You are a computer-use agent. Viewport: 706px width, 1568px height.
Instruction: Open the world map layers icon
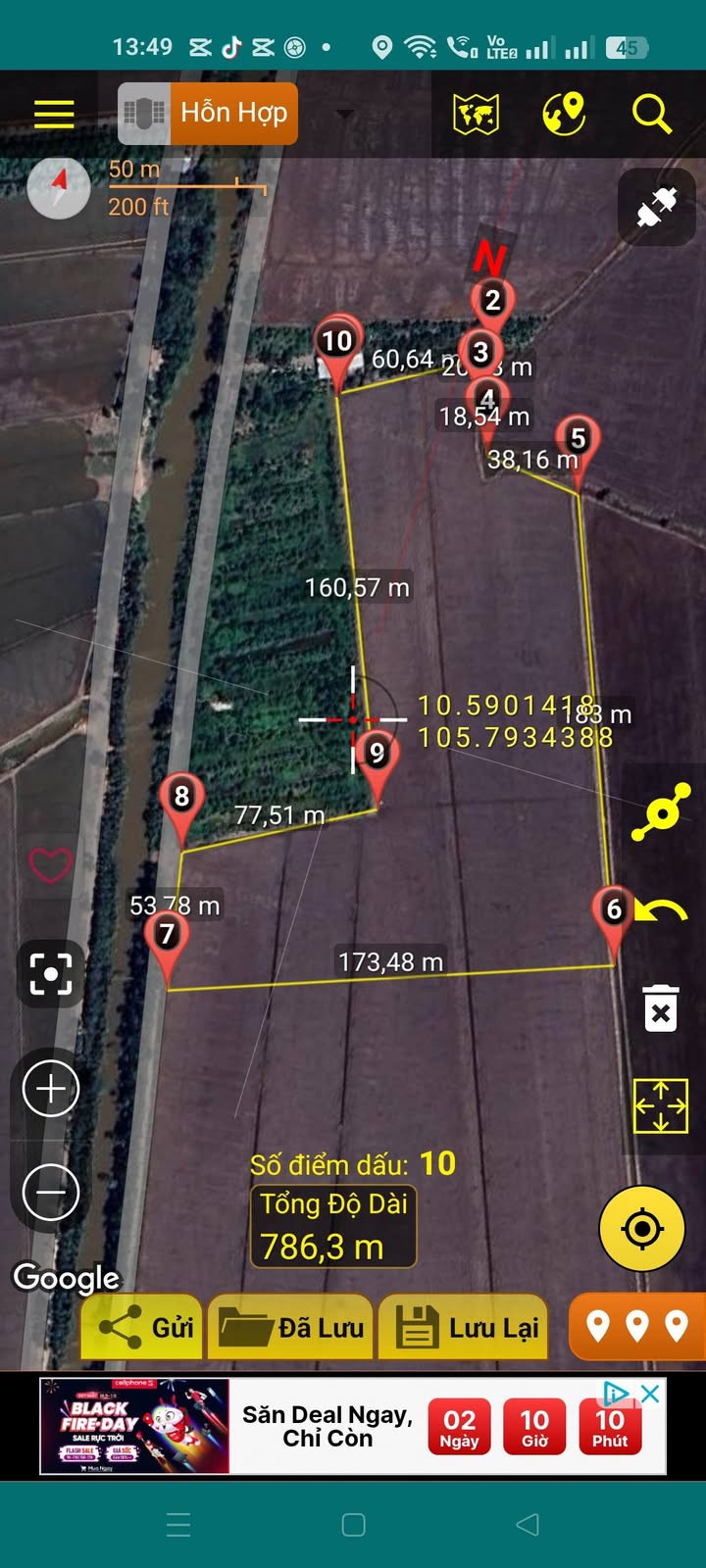[x=477, y=115]
